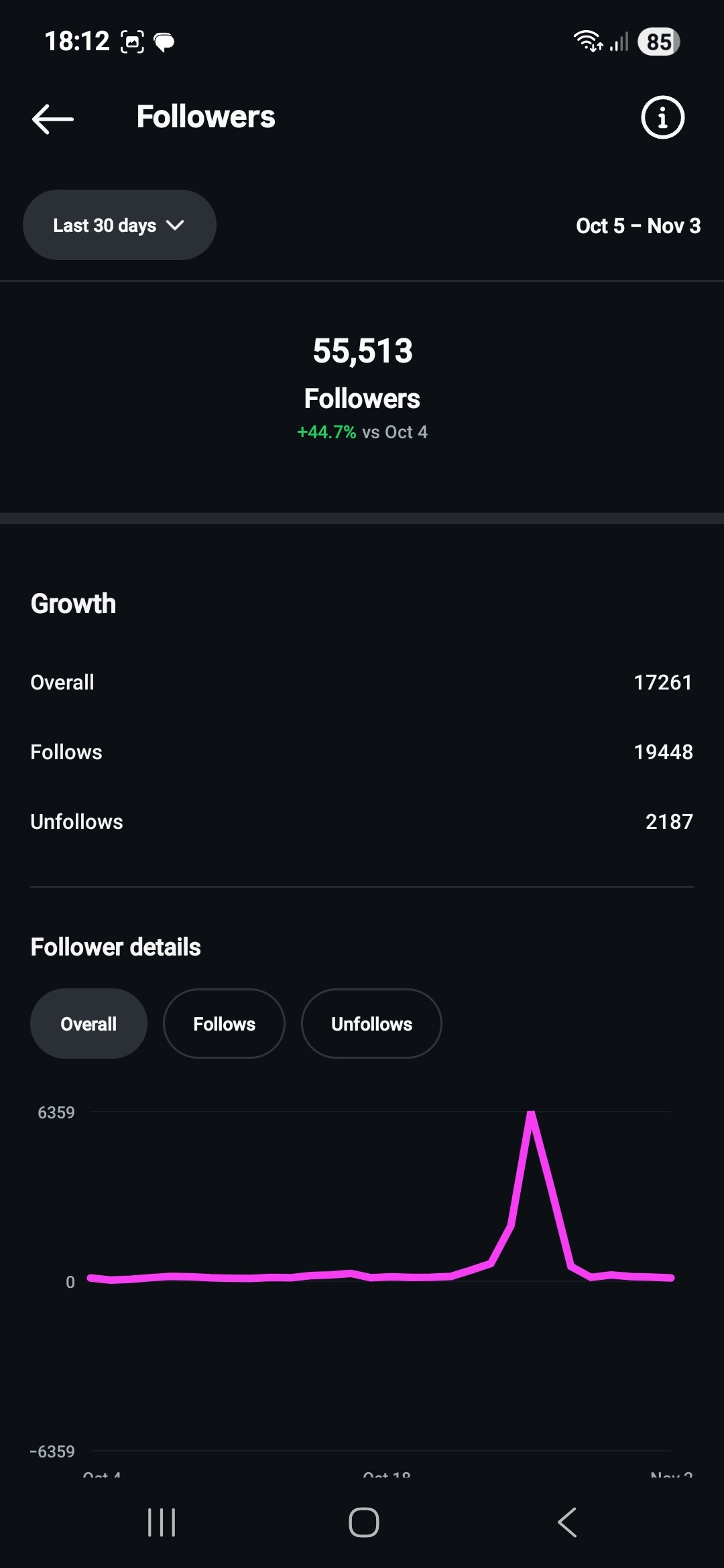Select the Overall chip under Follower details
This screenshot has height=1568, width=724.
(x=88, y=1023)
